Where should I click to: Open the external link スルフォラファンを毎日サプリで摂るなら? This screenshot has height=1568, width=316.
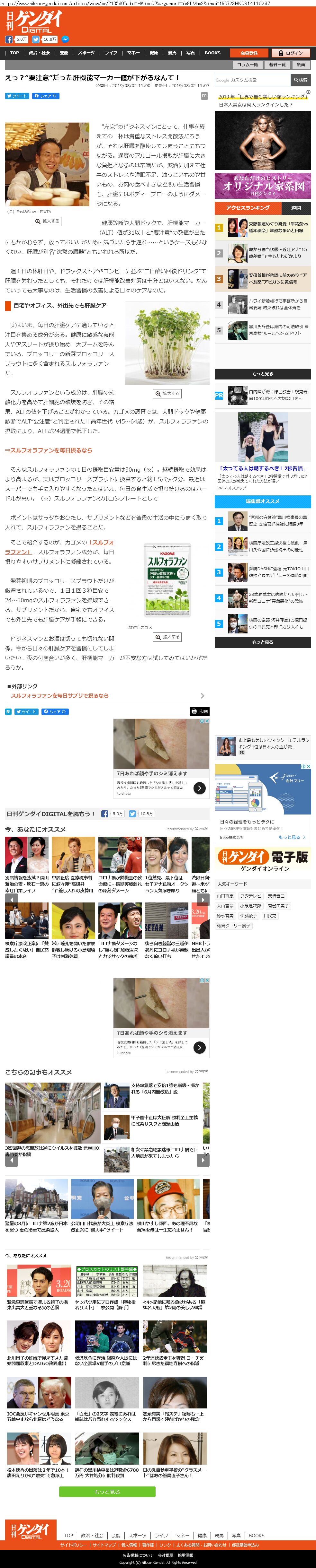point(60,695)
